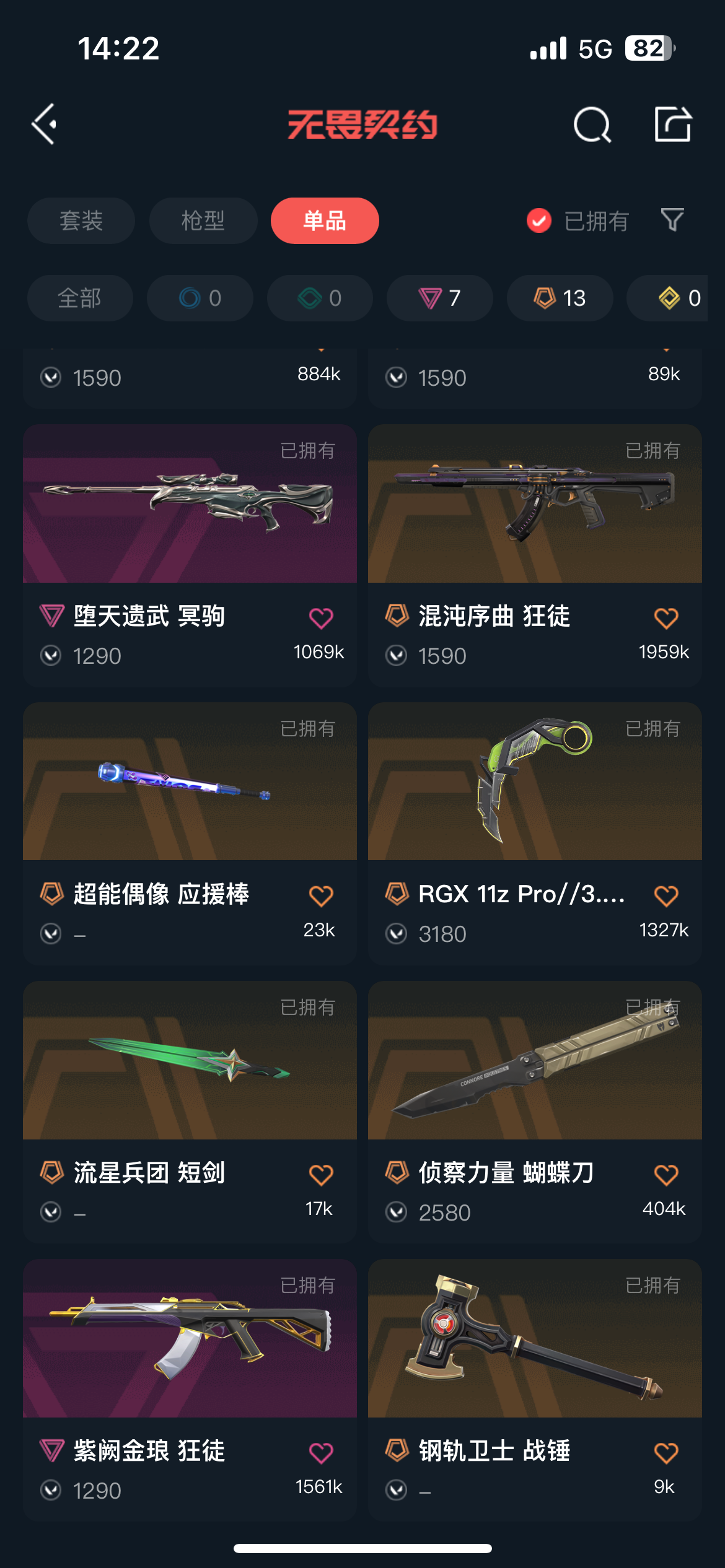Screen dimensions: 725x1568
Task: Open the RGX 11z Pro knife card
Action: (x=535, y=782)
